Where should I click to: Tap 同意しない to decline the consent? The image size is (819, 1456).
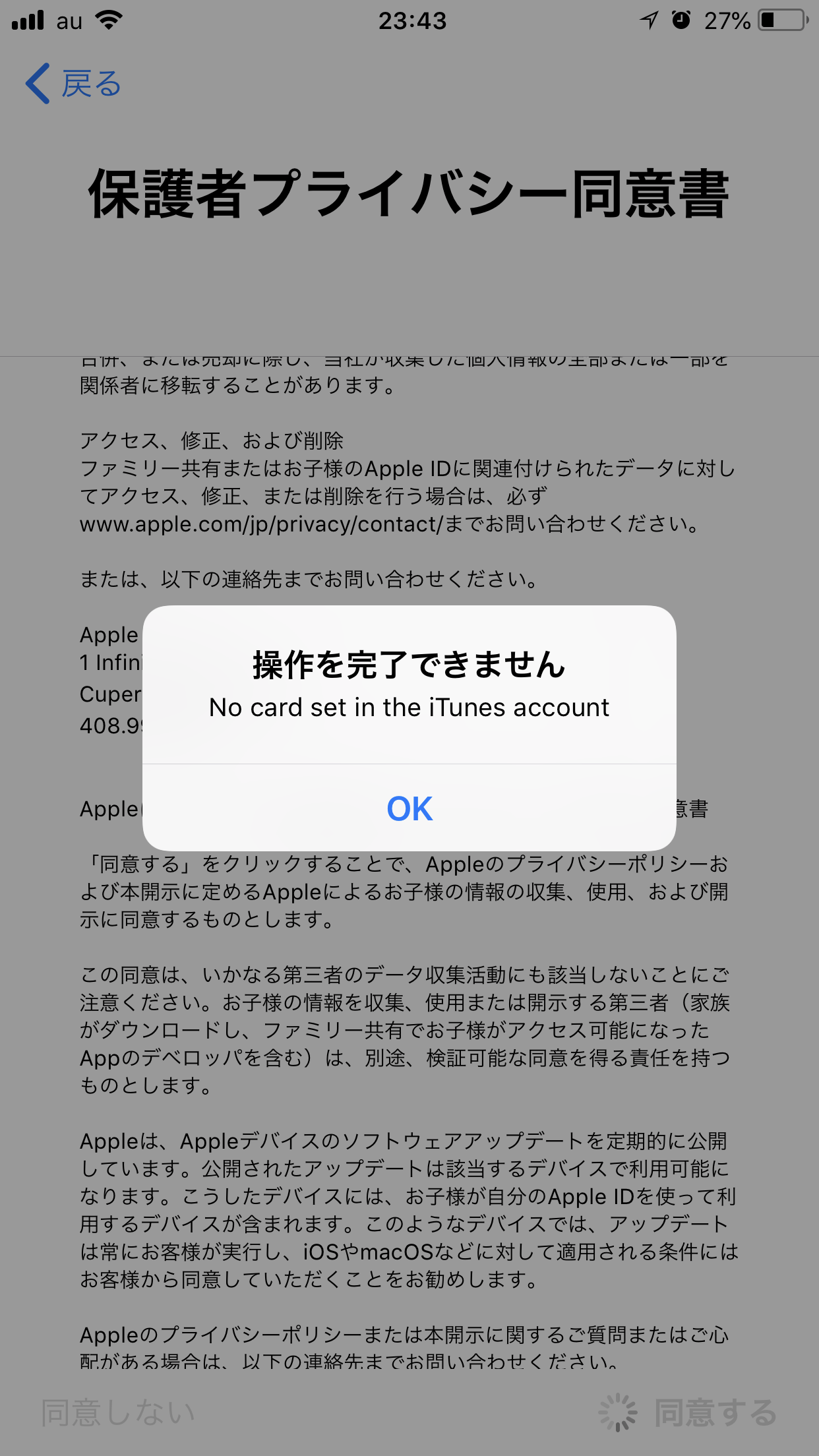[118, 1412]
